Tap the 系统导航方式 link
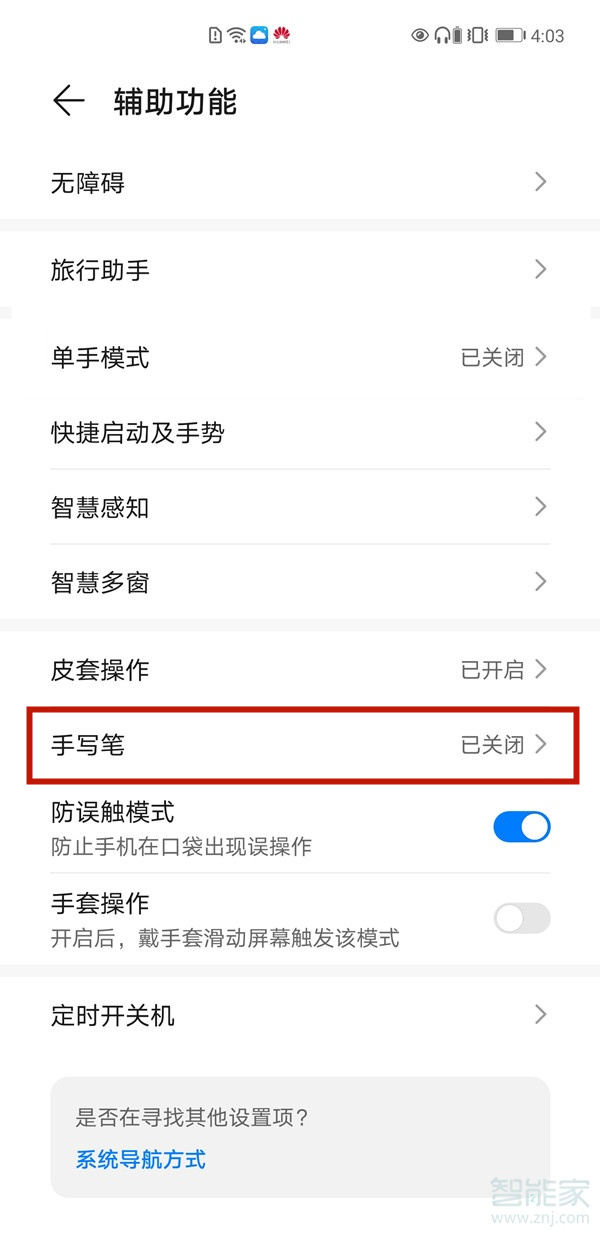Viewport: 600px width, 1237px height. (x=141, y=1160)
